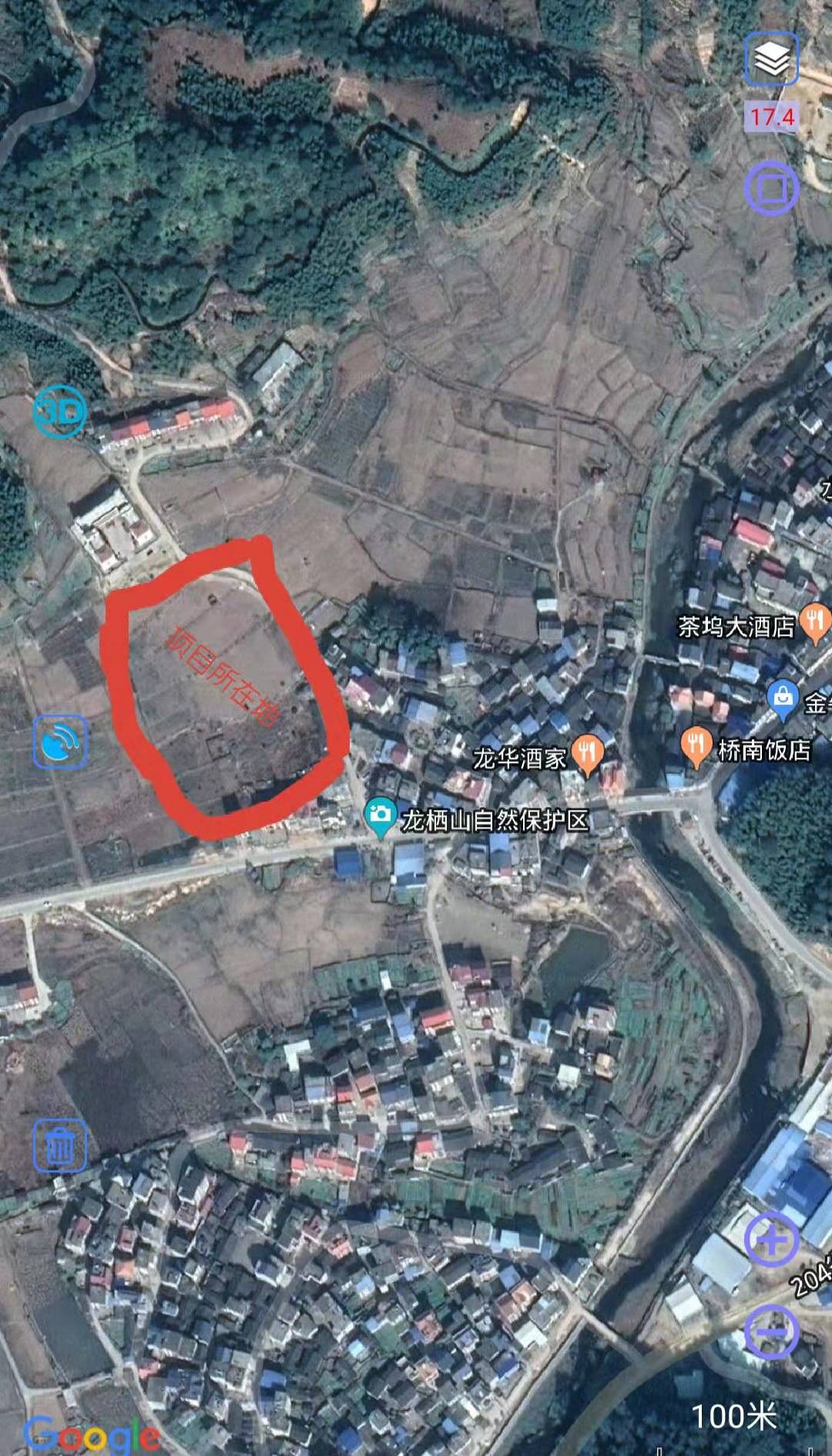Tap the blue shopping bag marker
832x1456 pixels.
click(x=783, y=698)
